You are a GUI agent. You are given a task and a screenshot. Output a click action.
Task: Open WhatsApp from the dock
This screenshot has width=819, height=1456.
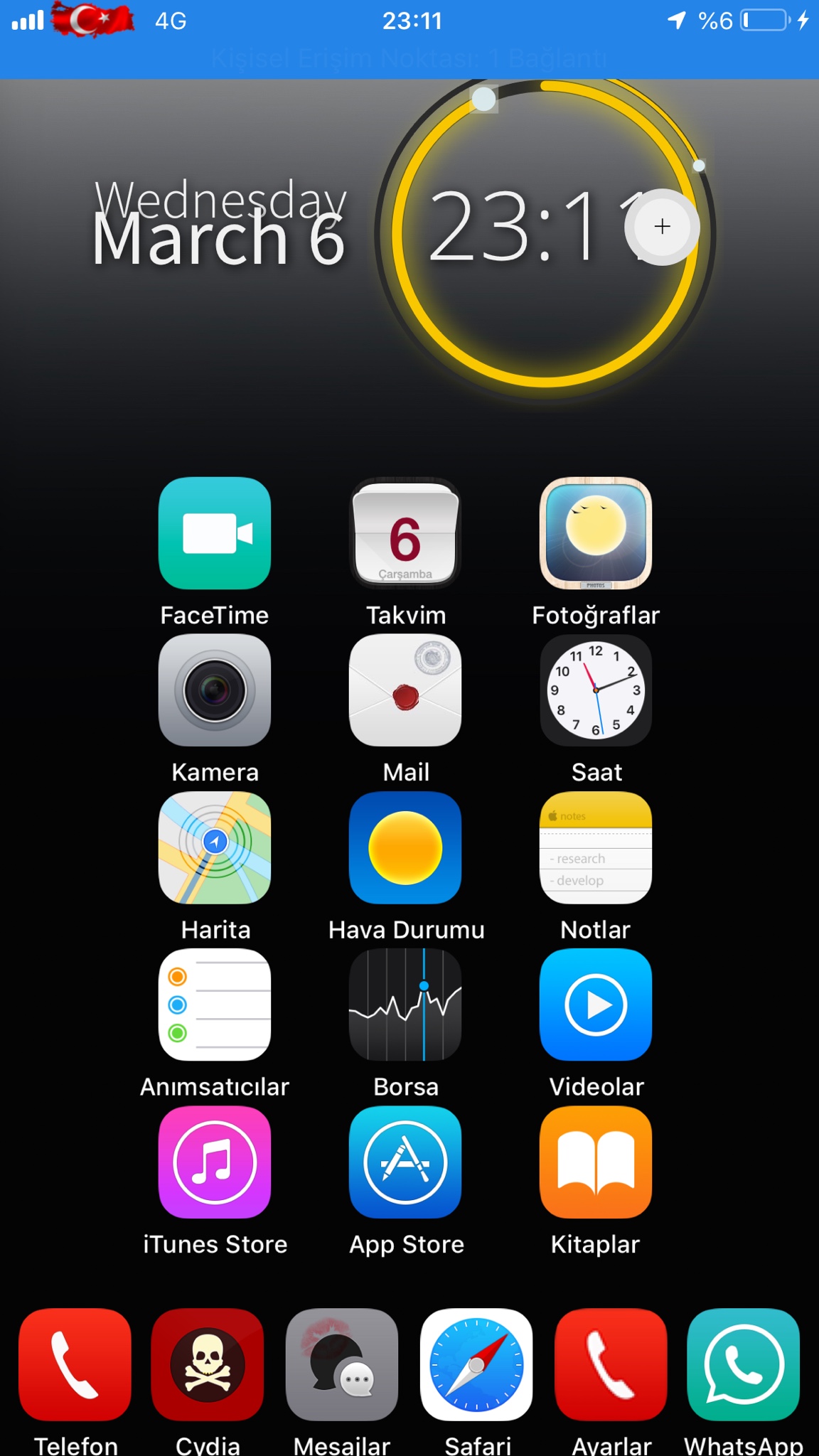tap(744, 1364)
